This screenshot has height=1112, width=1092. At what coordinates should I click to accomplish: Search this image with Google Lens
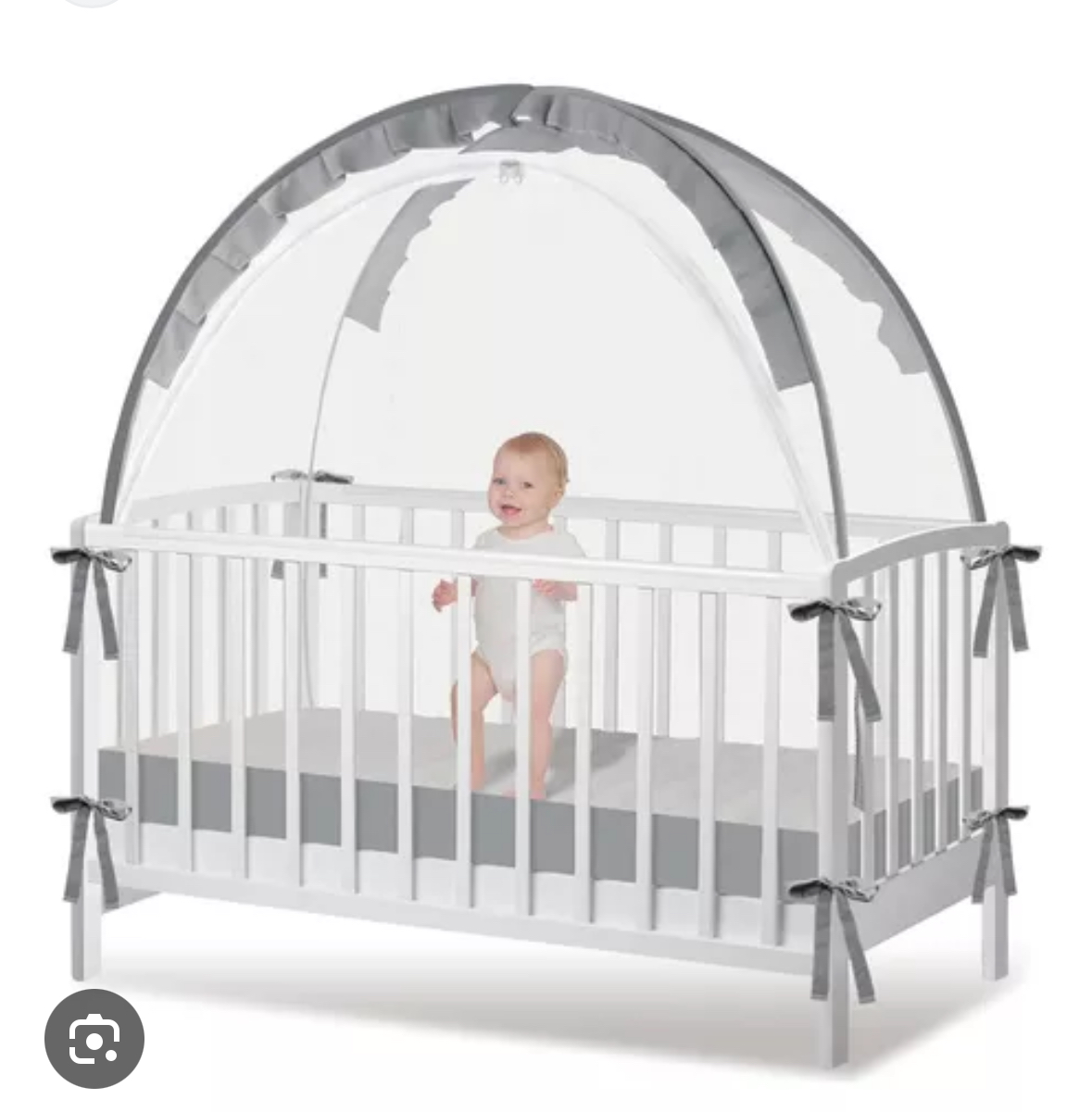coord(94,1038)
